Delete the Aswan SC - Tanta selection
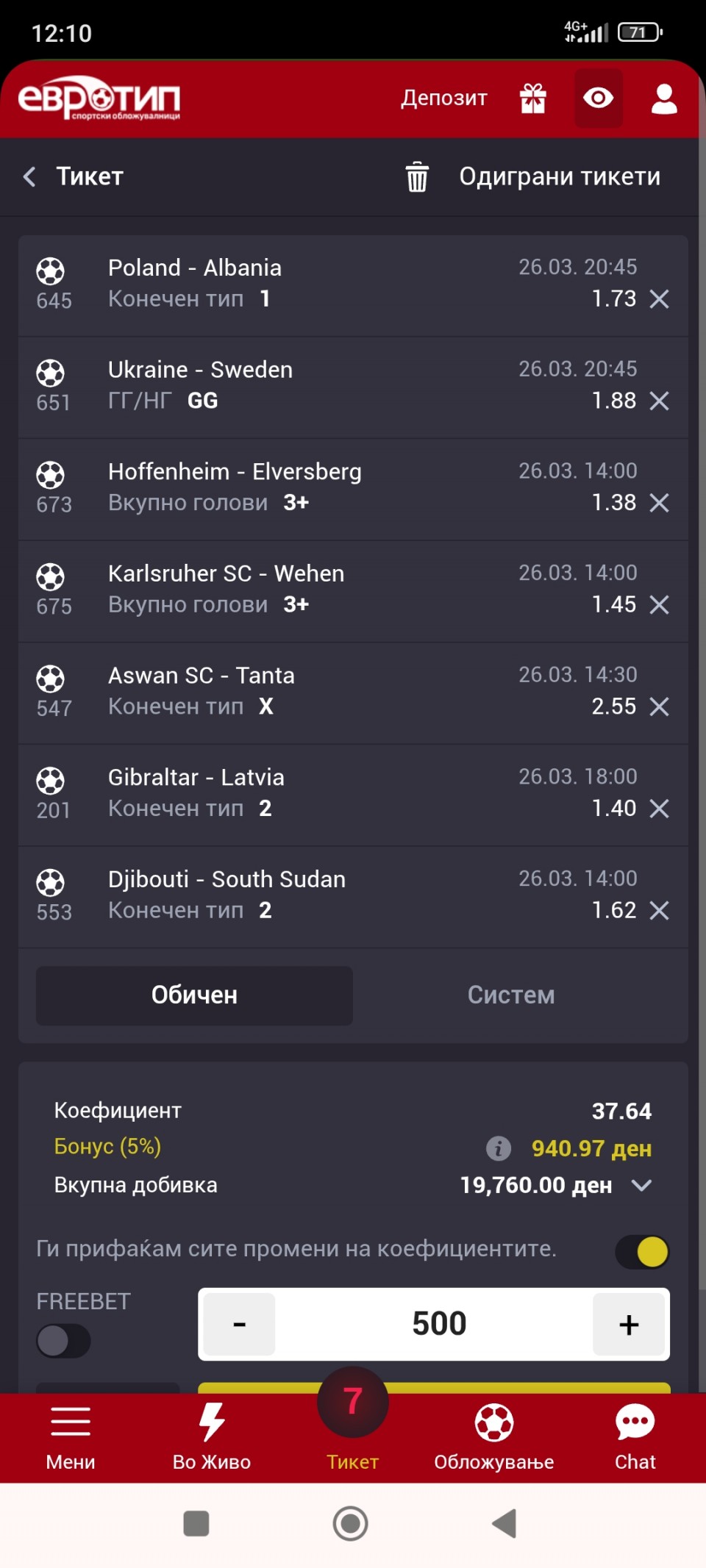Image resolution: width=706 pixels, height=1568 pixels. pyautogui.click(x=660, y=706)
